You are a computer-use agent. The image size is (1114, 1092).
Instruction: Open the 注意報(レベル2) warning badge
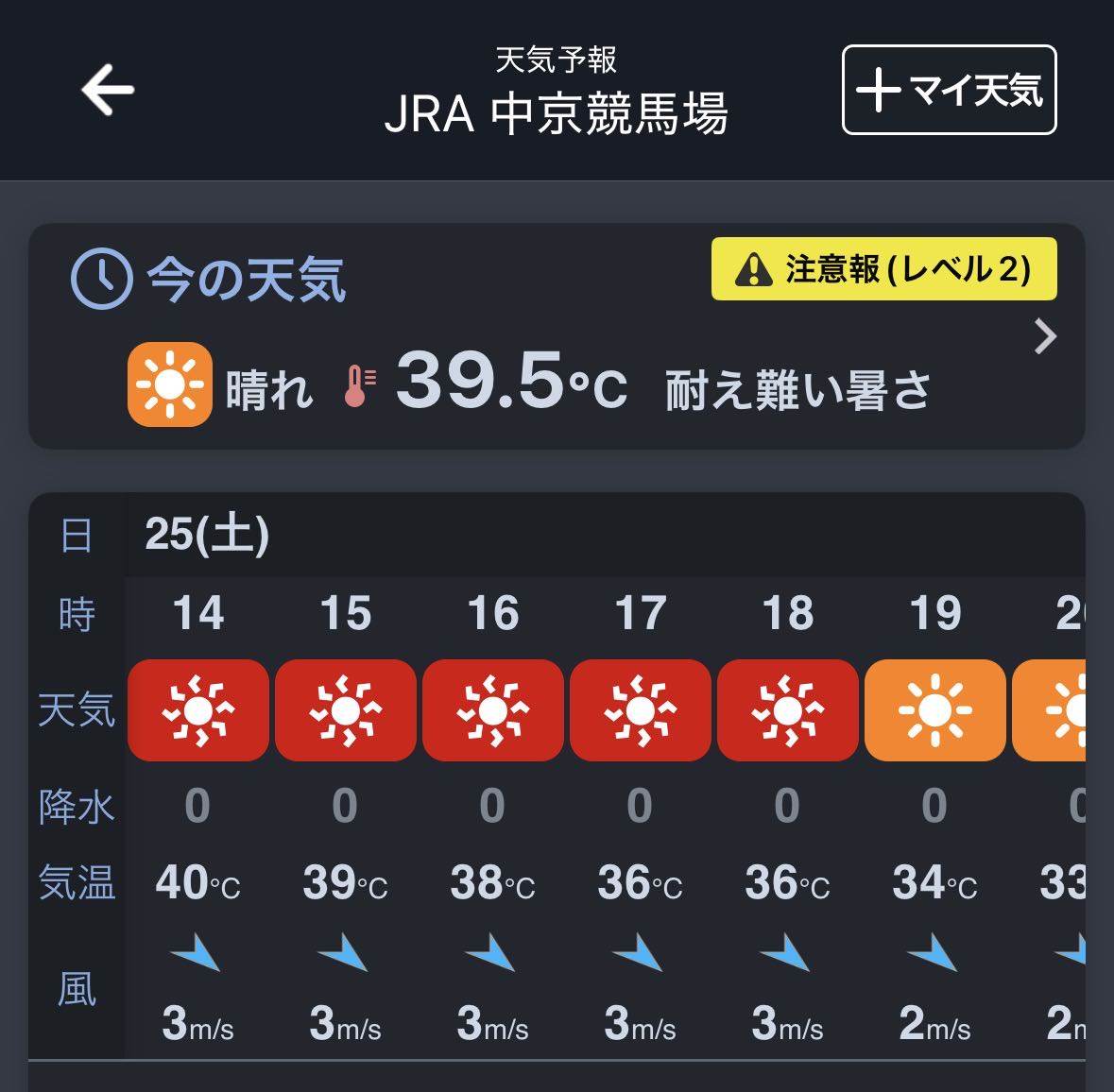883,268
